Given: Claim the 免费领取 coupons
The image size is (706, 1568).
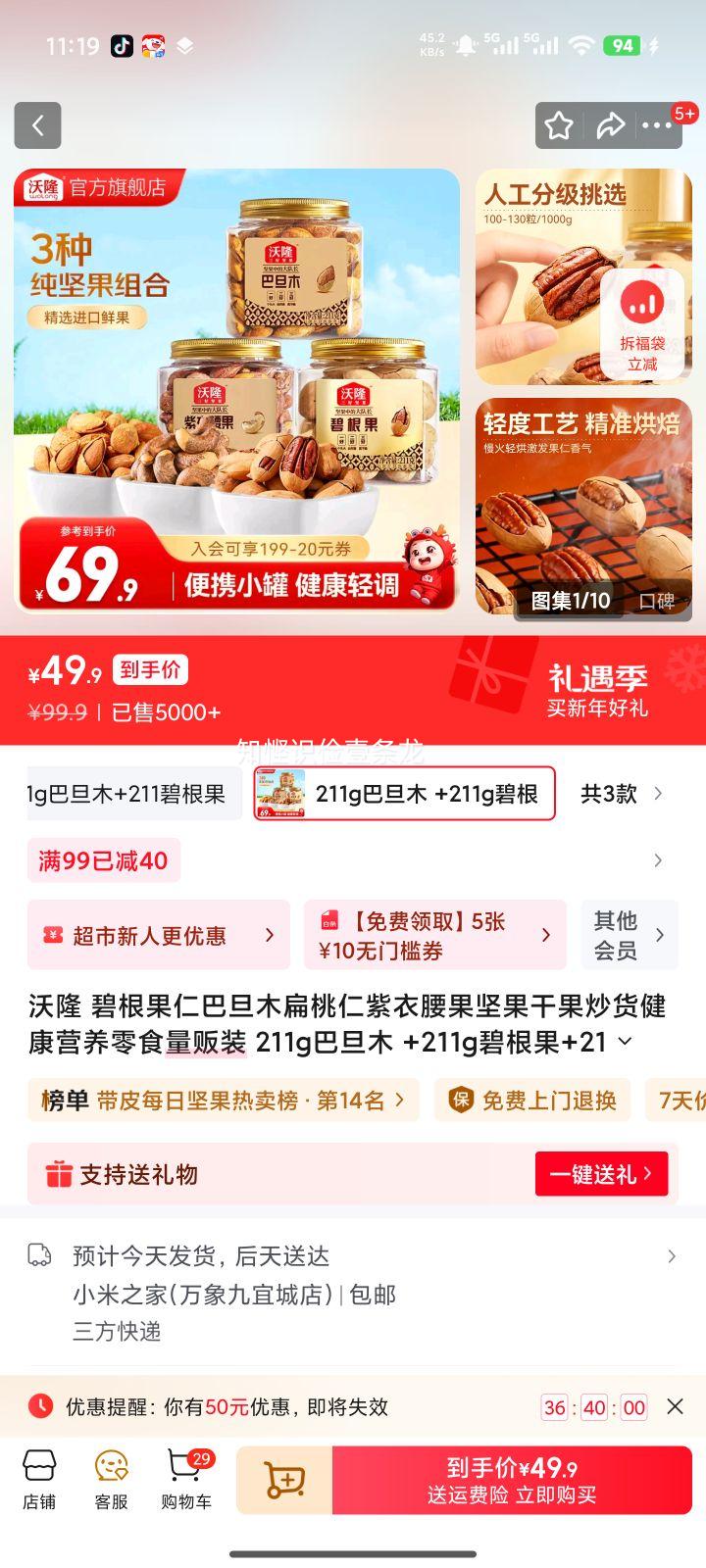Looking at the screenshot, I should (x=431, y=934).
